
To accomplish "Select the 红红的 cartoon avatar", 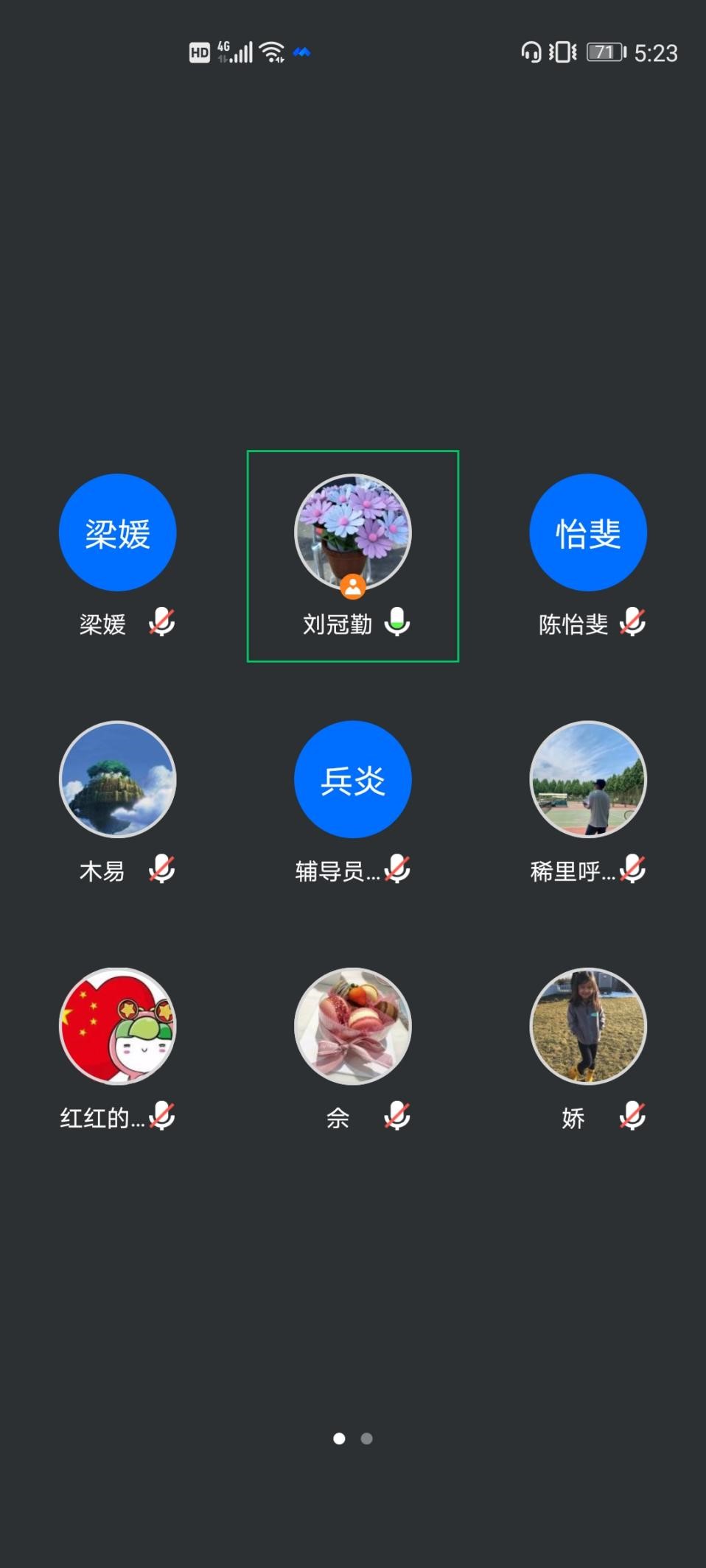I will 117,1026.
